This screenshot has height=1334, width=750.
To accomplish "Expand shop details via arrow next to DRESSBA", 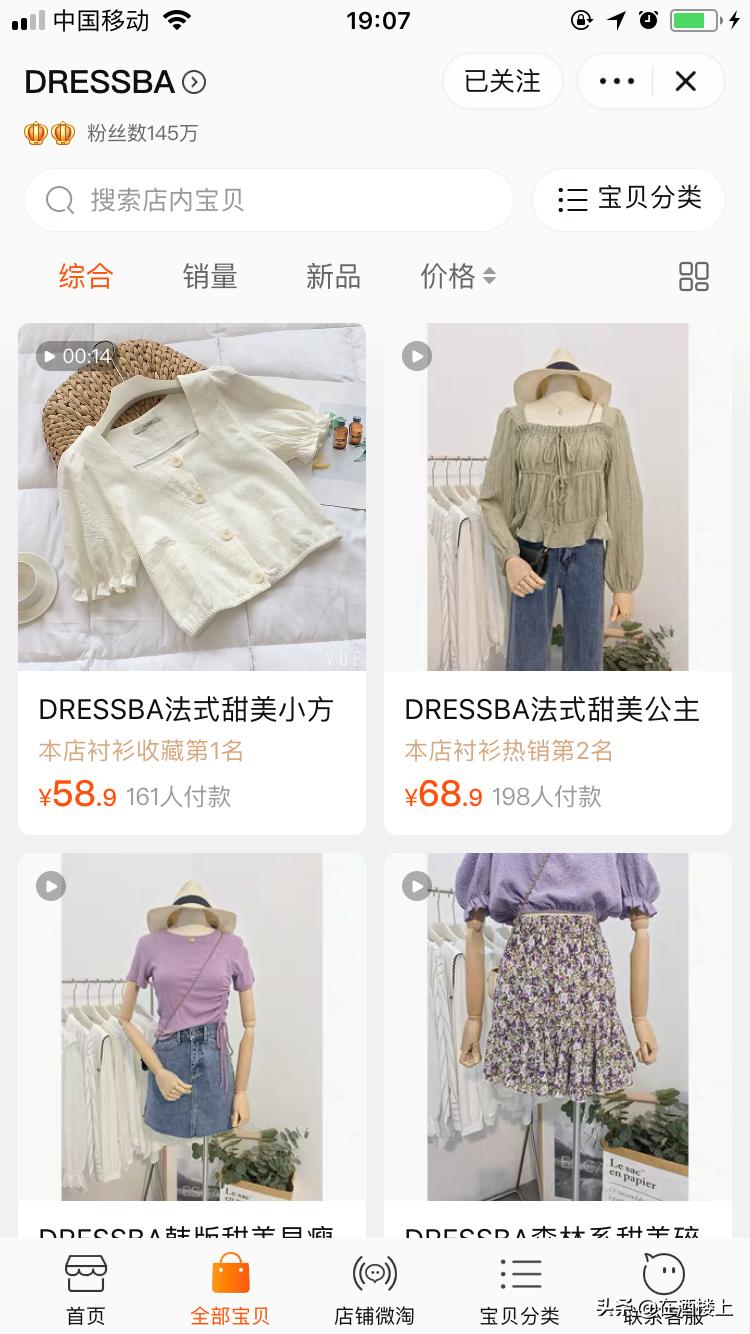I will (x=195, y=83).
